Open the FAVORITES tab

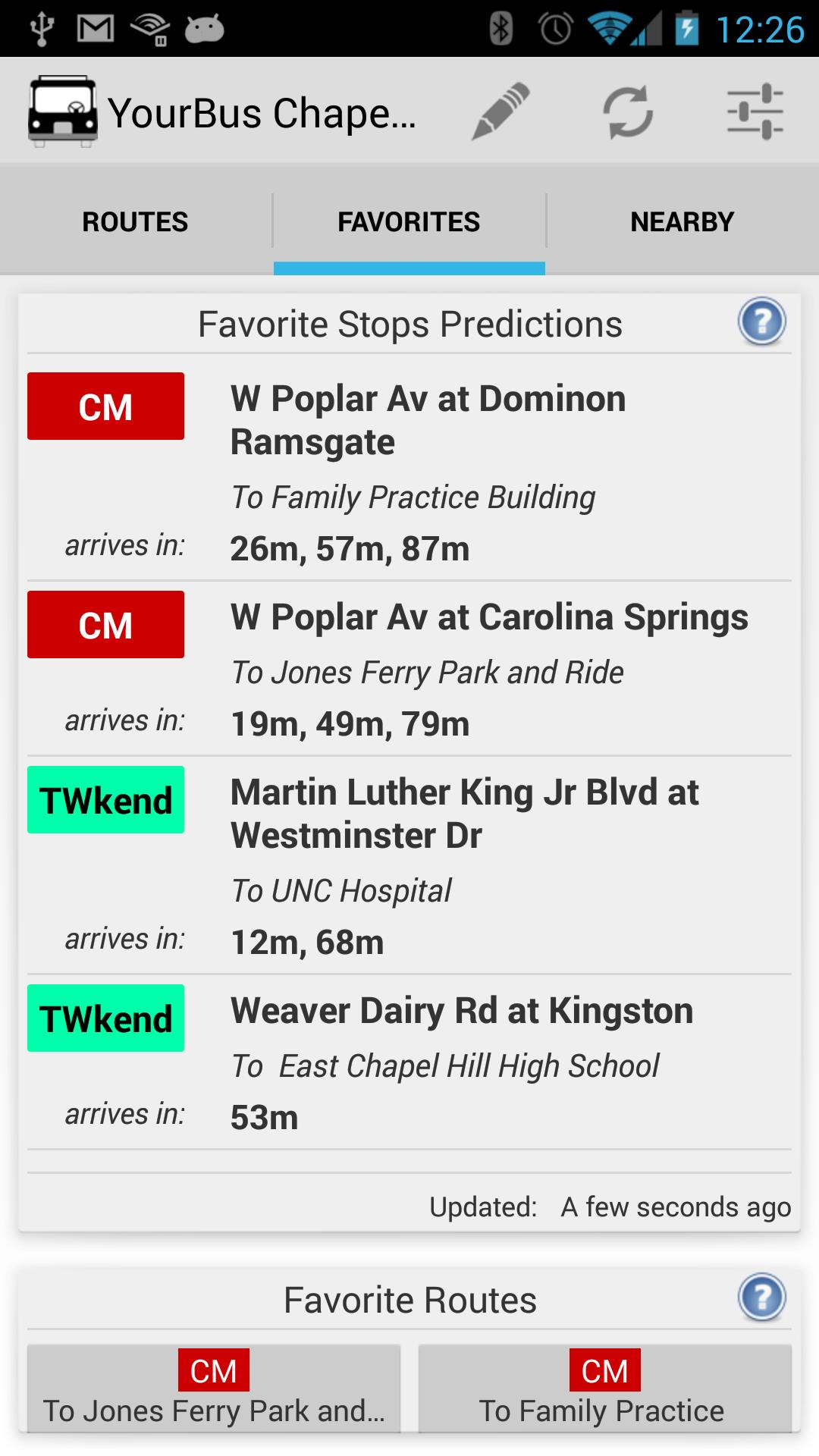pos(409,221)
